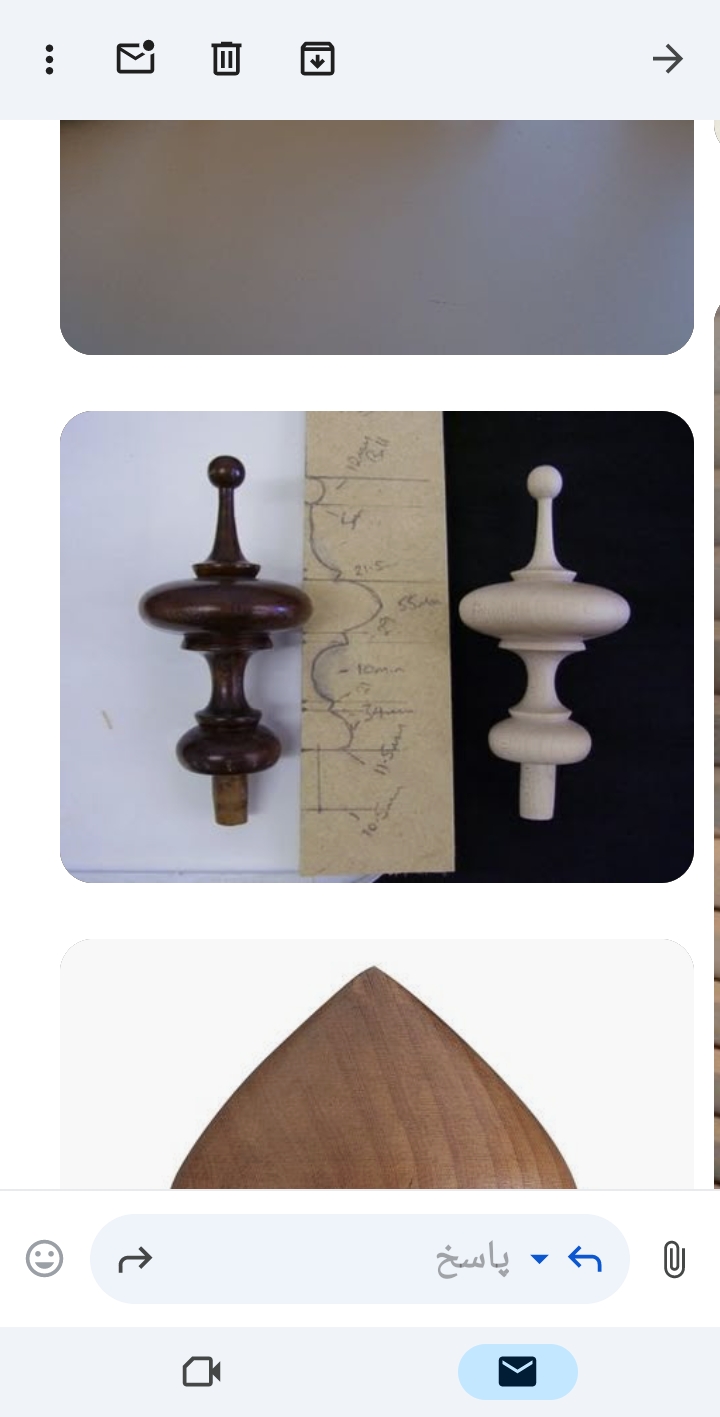Reply using the blue arrow icon
Screen dimensions: 720x1417
[x=585, y=1259]
